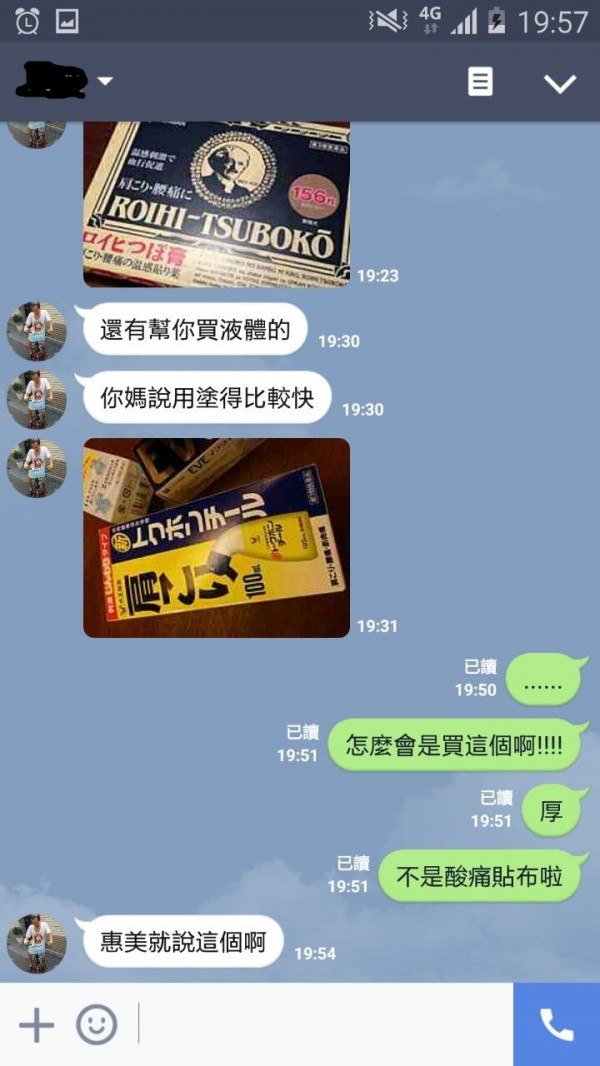
Task: Open the notes icon in header
Action: point(480,82)
